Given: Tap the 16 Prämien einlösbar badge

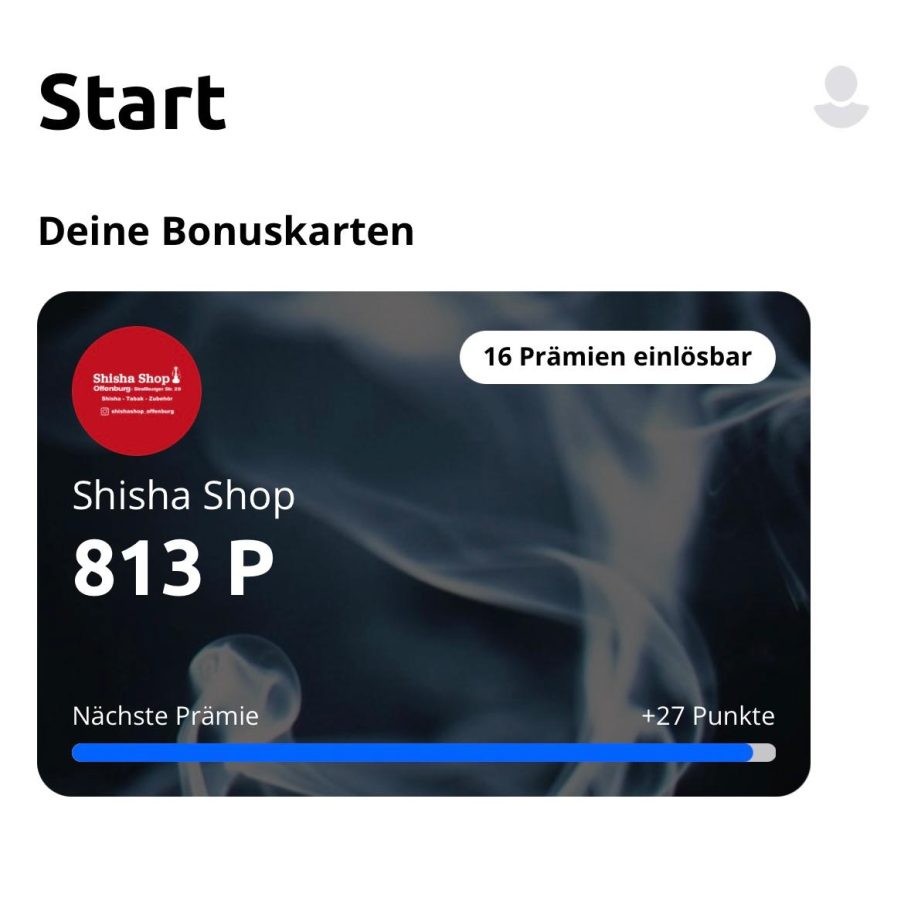Looking at the screenshot, I should (617, 357).
